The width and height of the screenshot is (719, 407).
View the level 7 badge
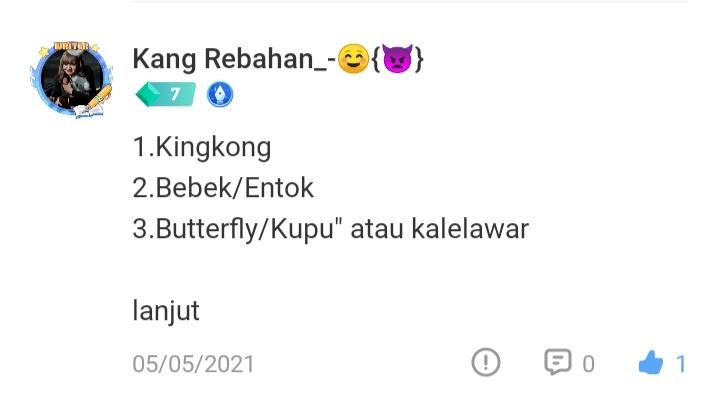(165, 95)
